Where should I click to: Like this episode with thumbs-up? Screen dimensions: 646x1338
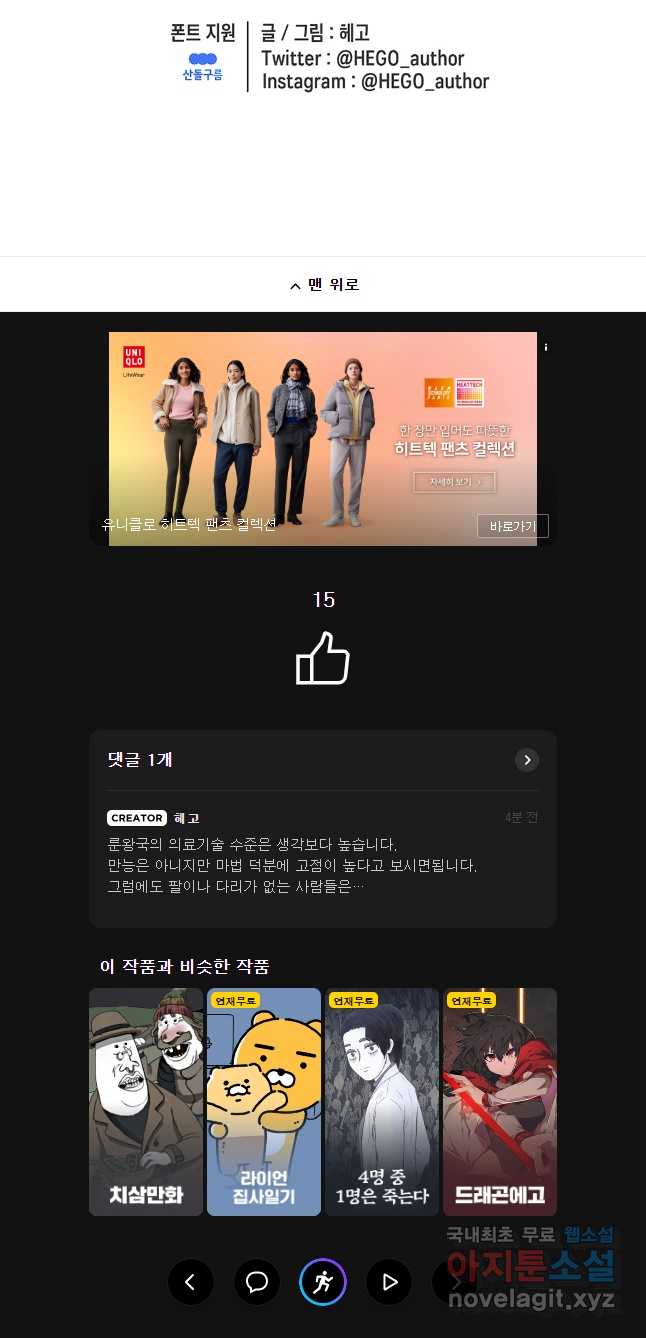click(x=323, y=660)
